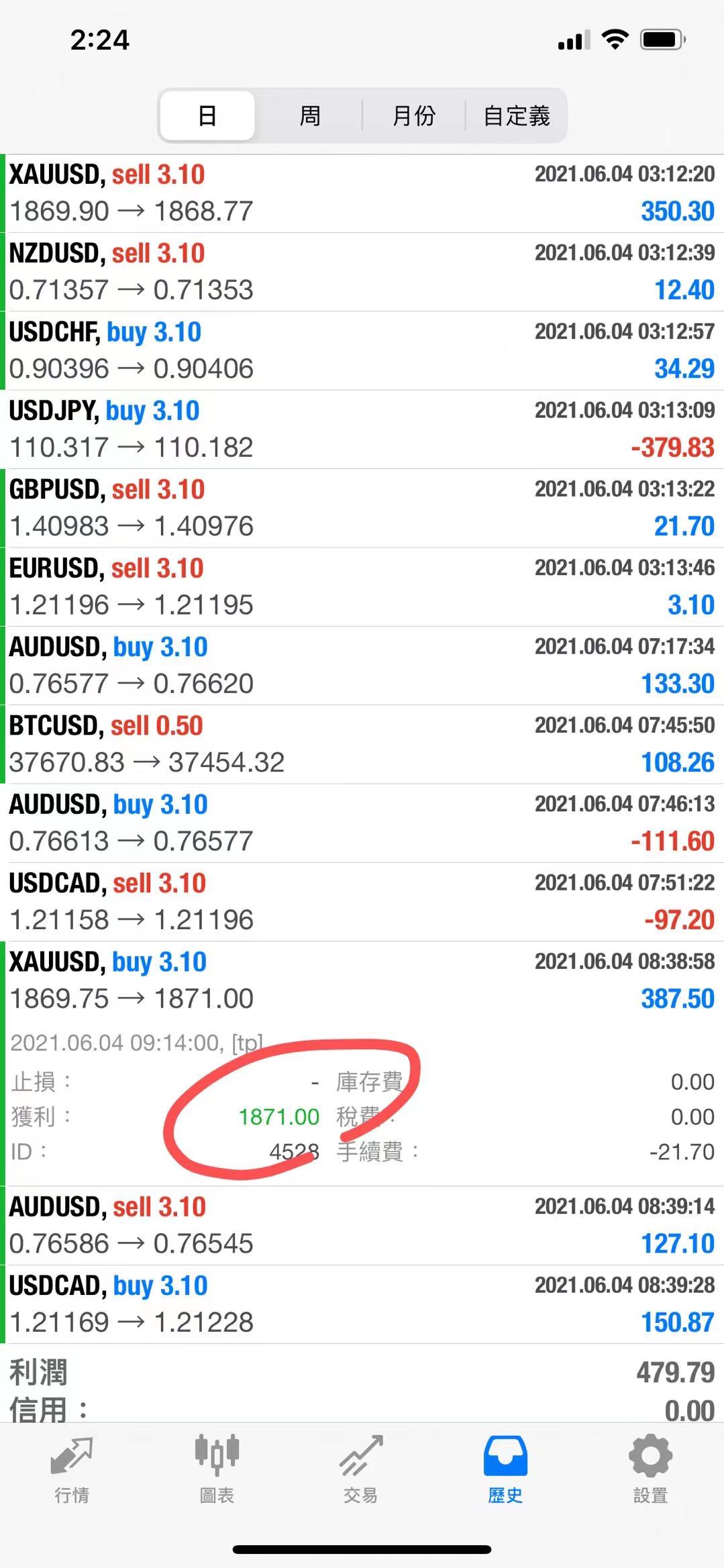Expand the AUDUSD sell 3.10 trade
The image size is (724, 1568).
(x=362, y=1225)
